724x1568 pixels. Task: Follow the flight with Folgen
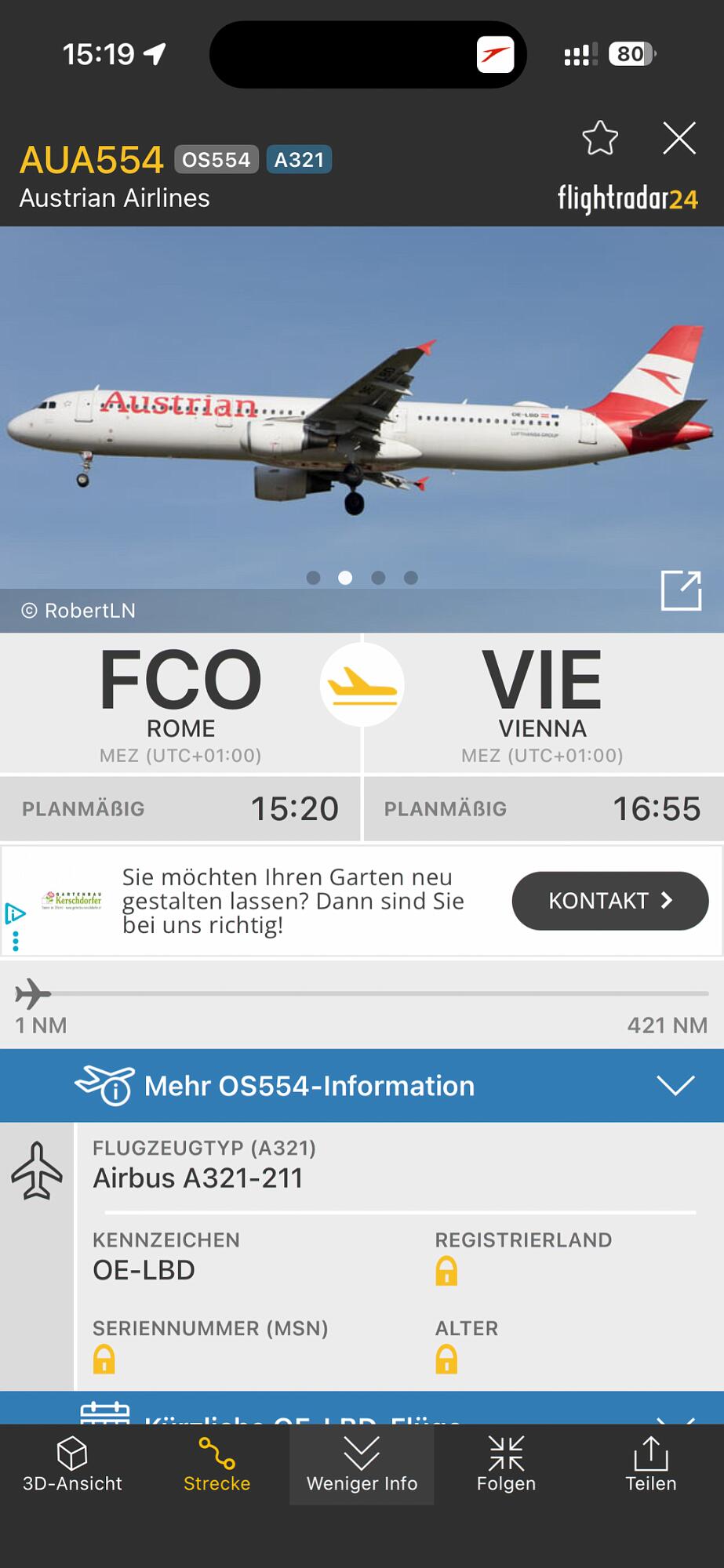[x=506, y=1465]
